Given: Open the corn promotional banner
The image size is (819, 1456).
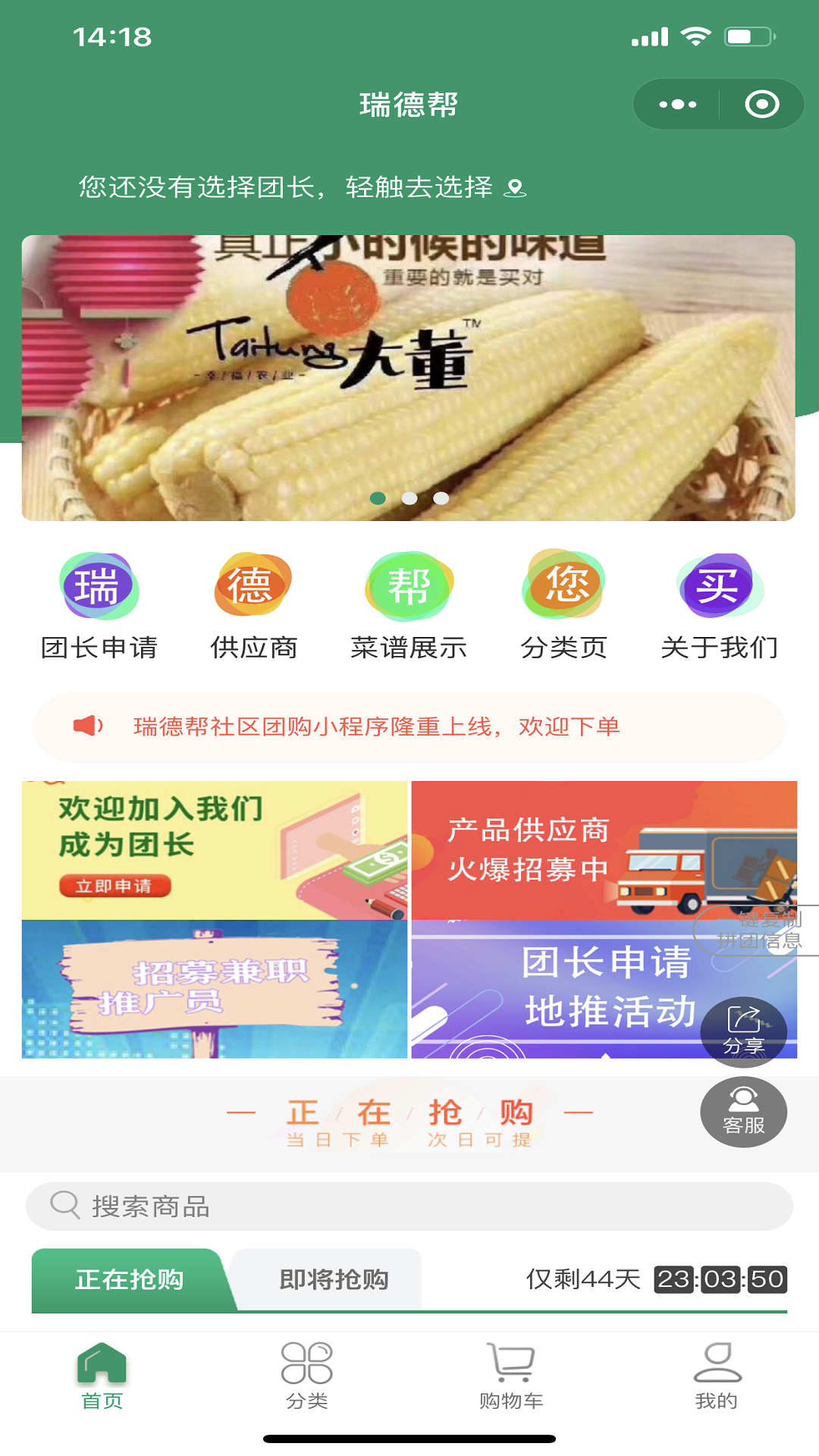Looking at the screenshot, I should tap(409, 378).
